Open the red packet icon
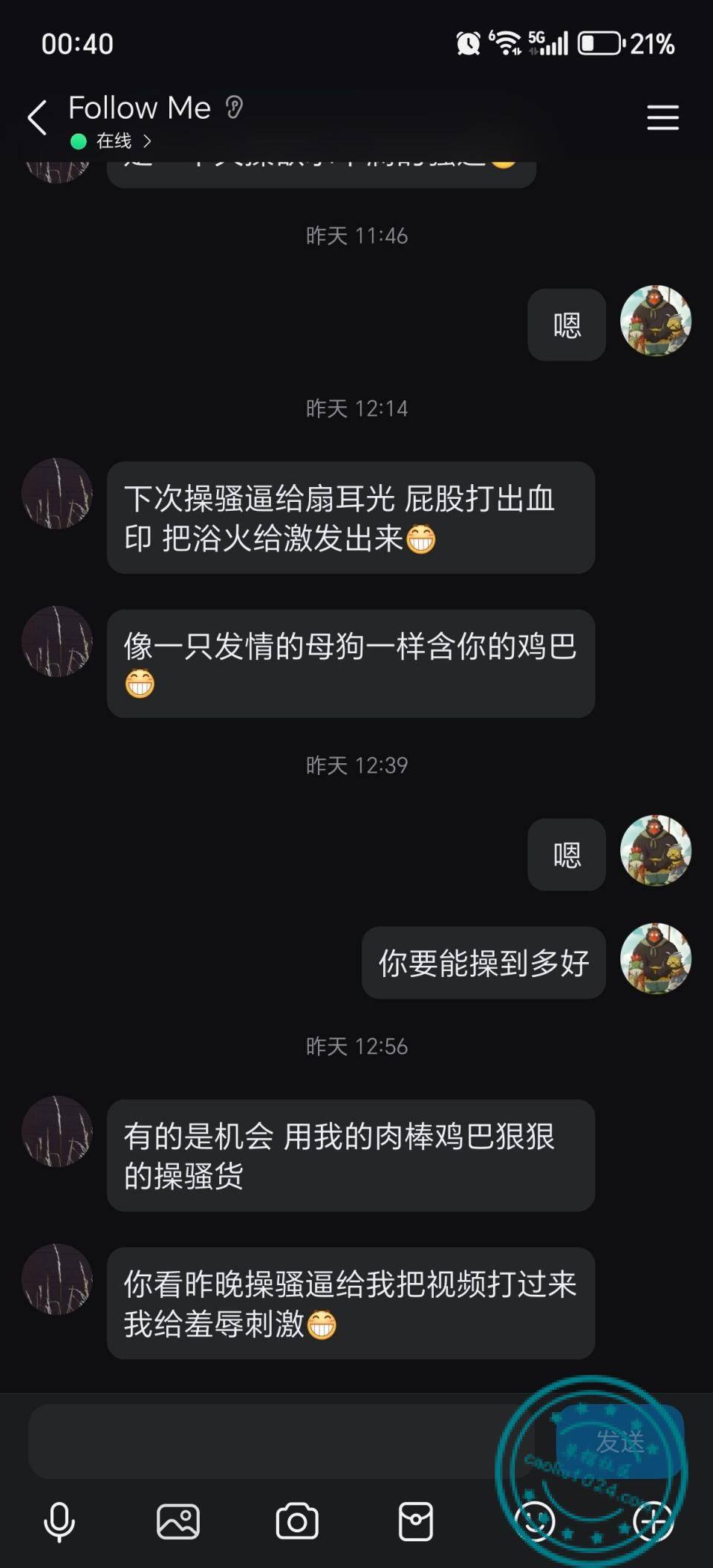 click(x=416, y=1522)
